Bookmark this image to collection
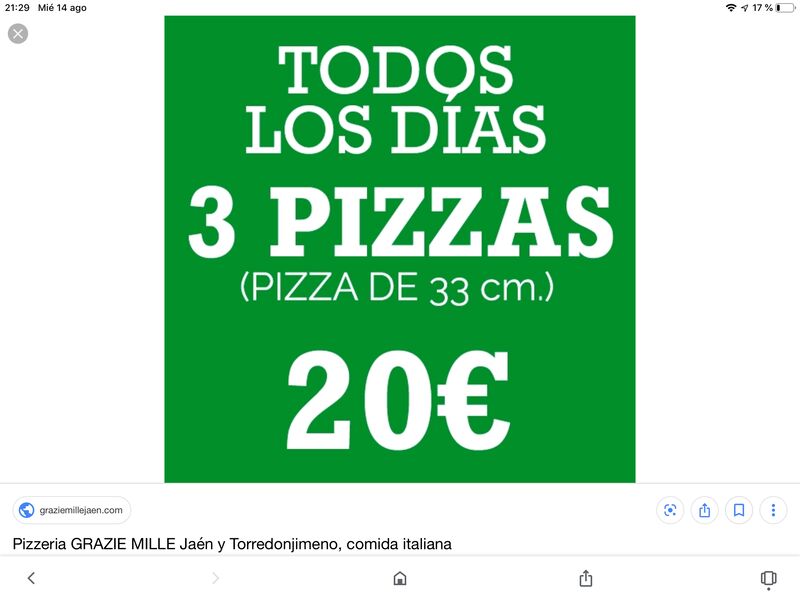The image size is (800, 600). pyautogui.click(x=739, y=510)
